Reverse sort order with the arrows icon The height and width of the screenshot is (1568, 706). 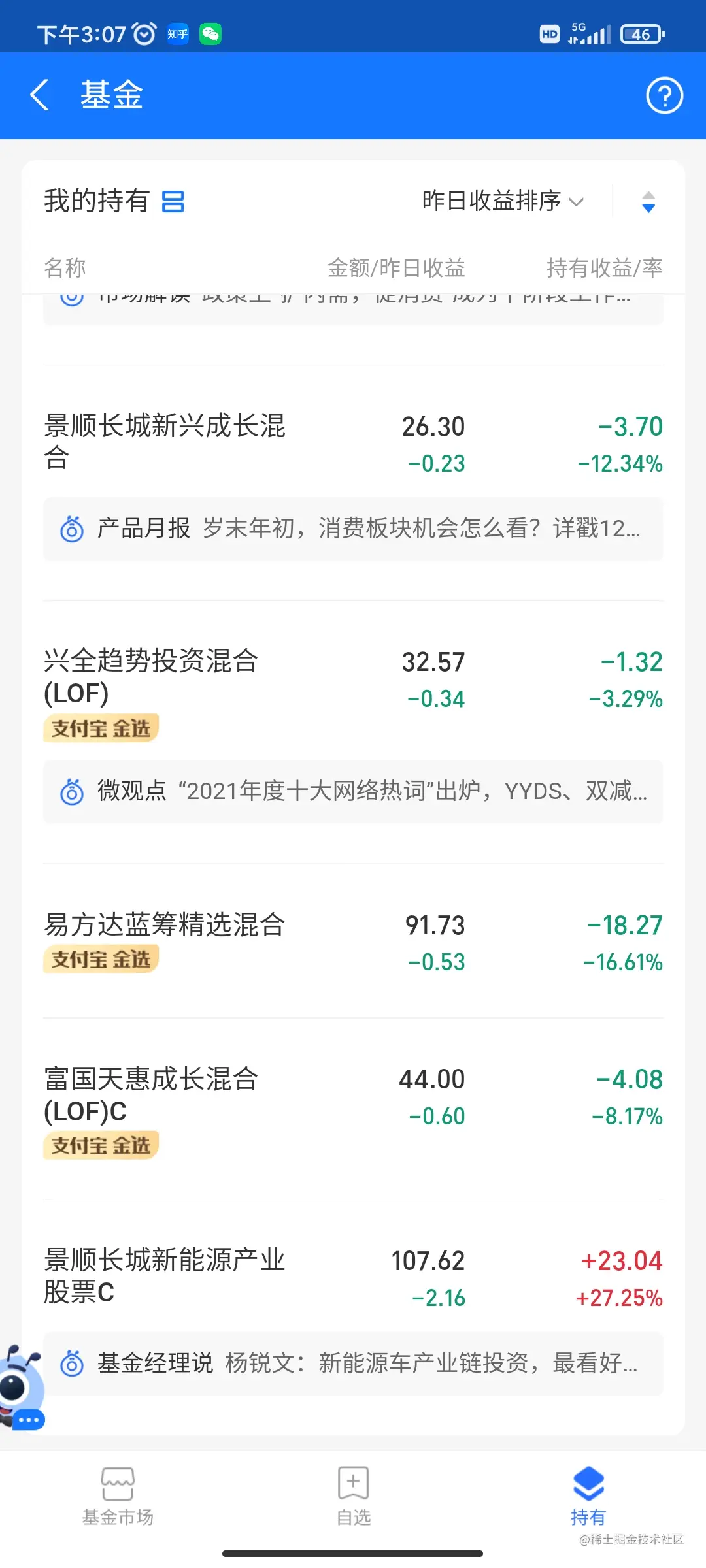tap(648, 202)
